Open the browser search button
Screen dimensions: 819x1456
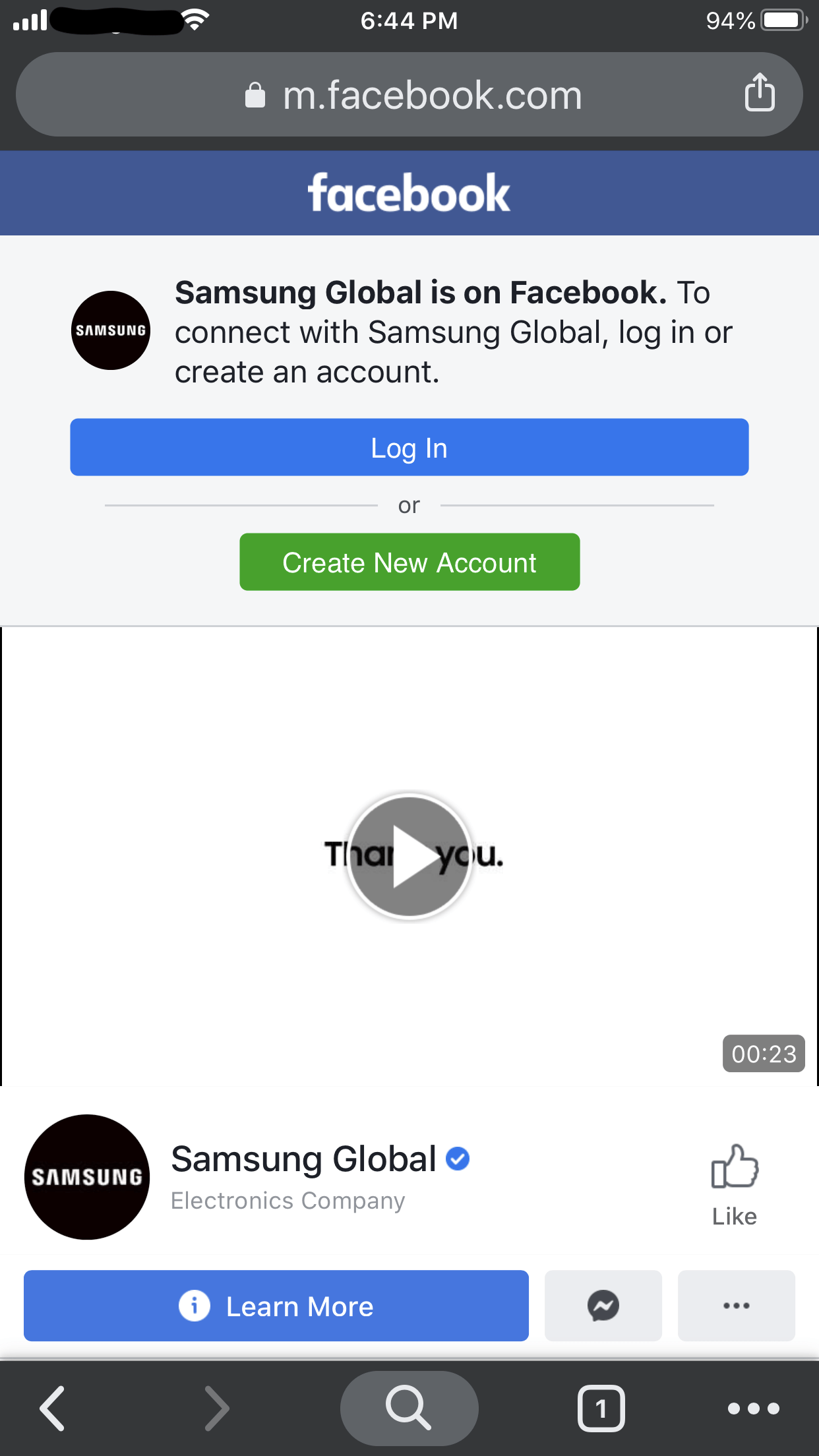click(409, 1409)
